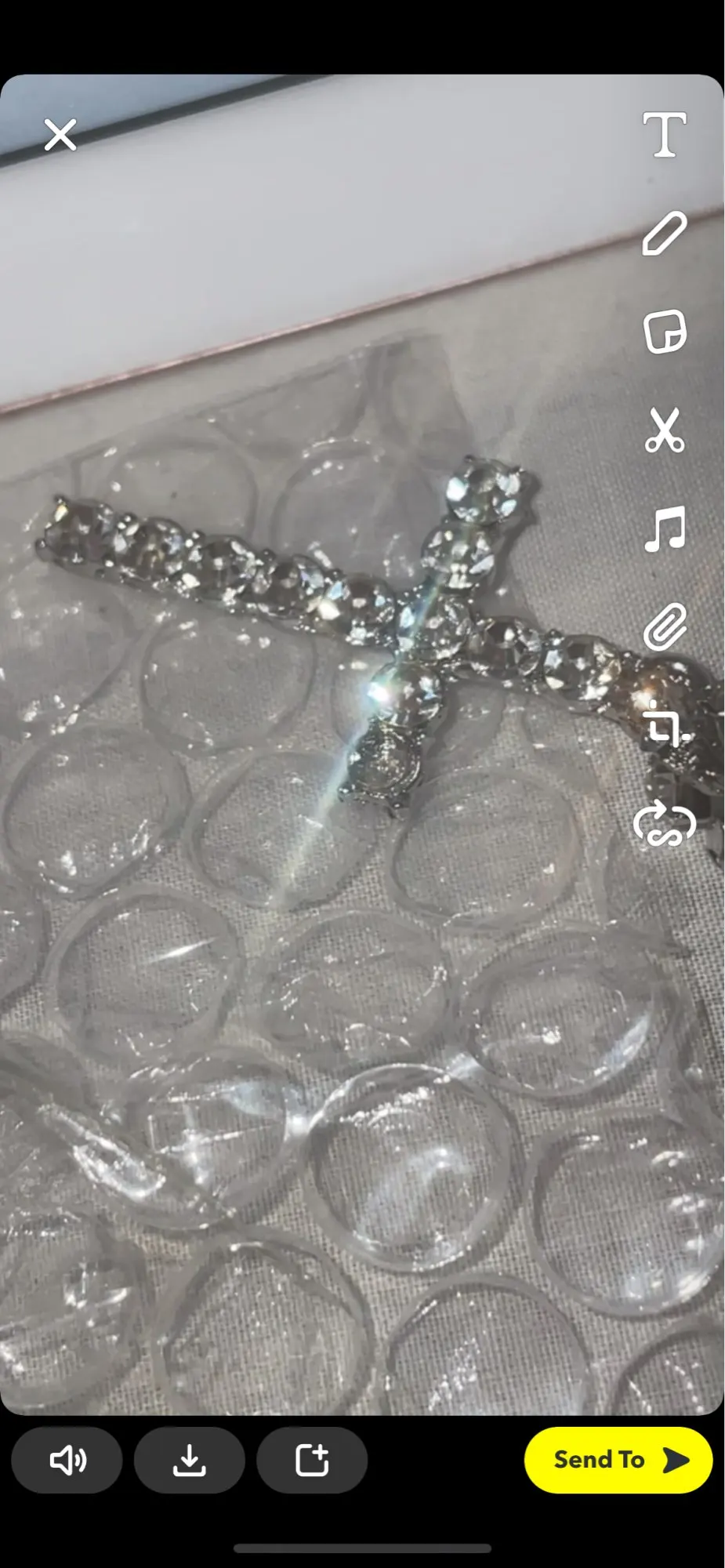Change the snap loop setting

coord(665,825)
